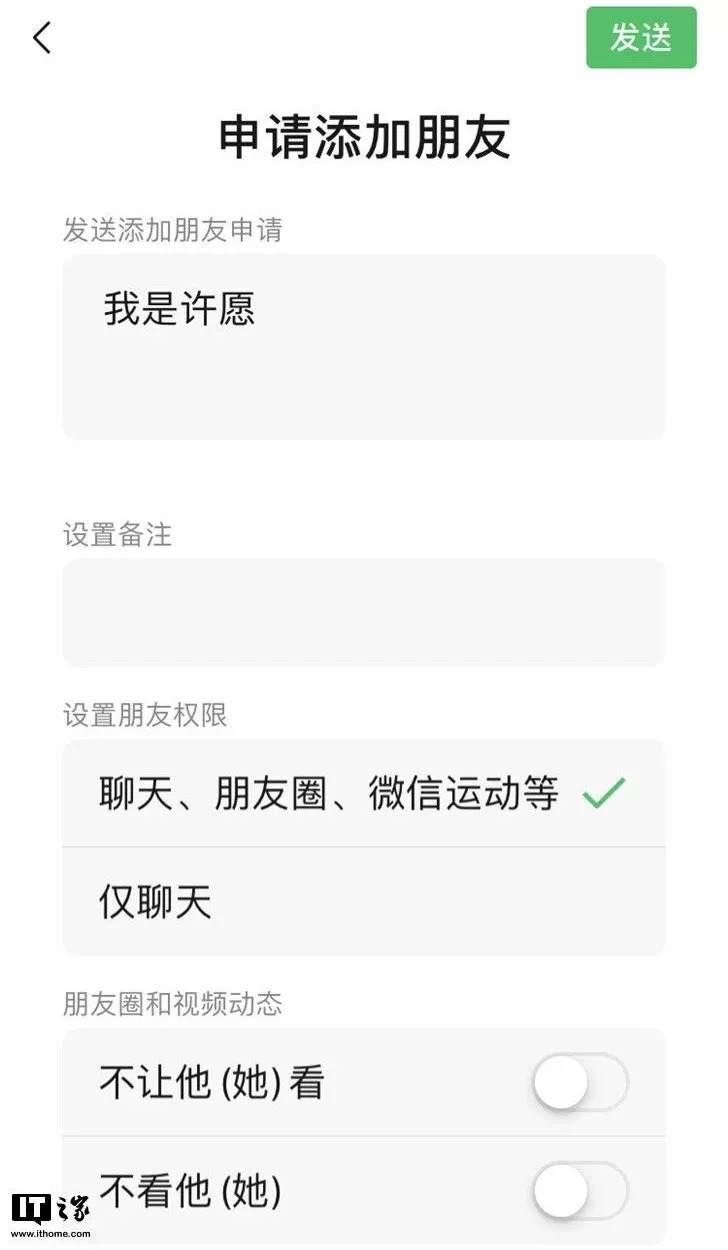
Task: Select 聊天、朋友圈、微信运动等 permission option
Action: [363, 794]
